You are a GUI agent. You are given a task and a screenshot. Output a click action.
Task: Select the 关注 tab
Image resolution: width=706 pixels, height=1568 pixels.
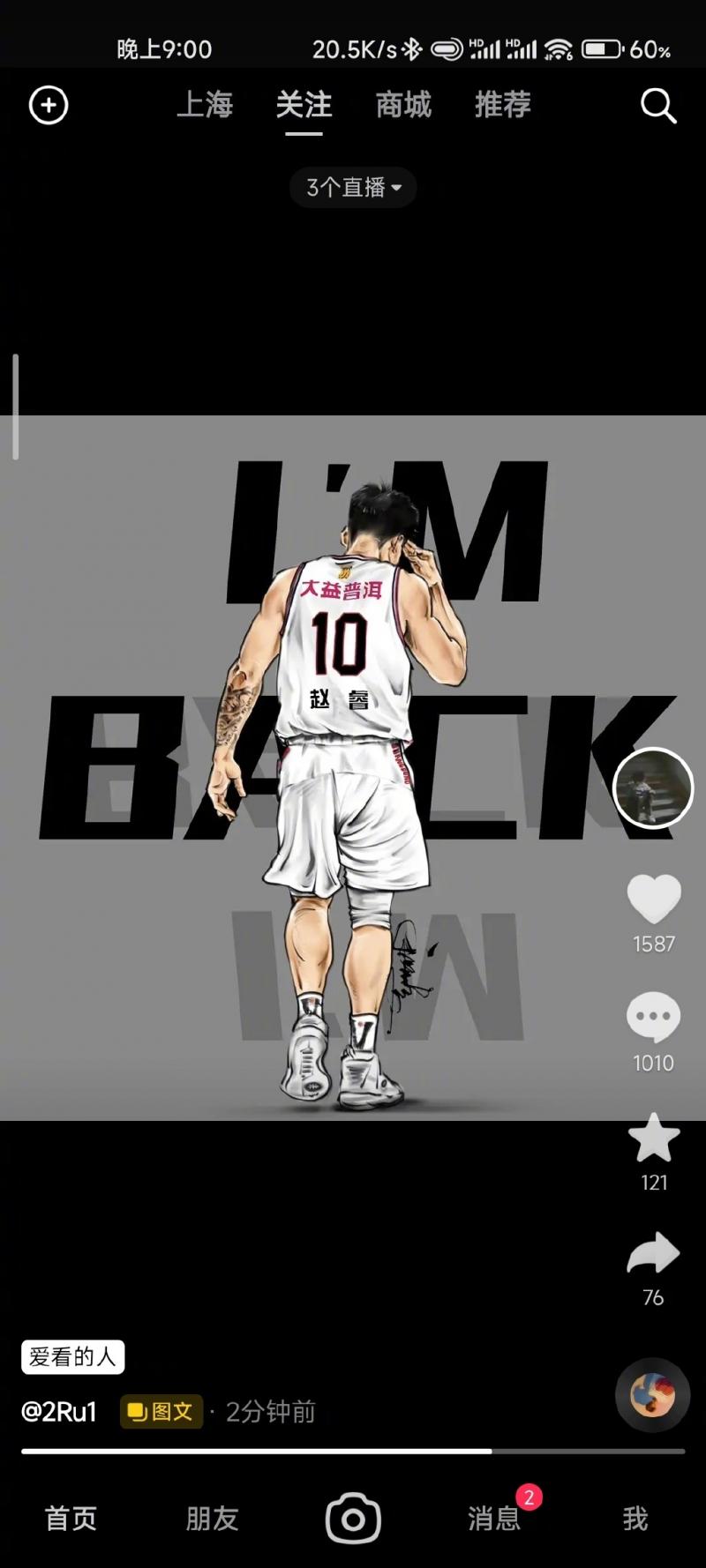304,105
